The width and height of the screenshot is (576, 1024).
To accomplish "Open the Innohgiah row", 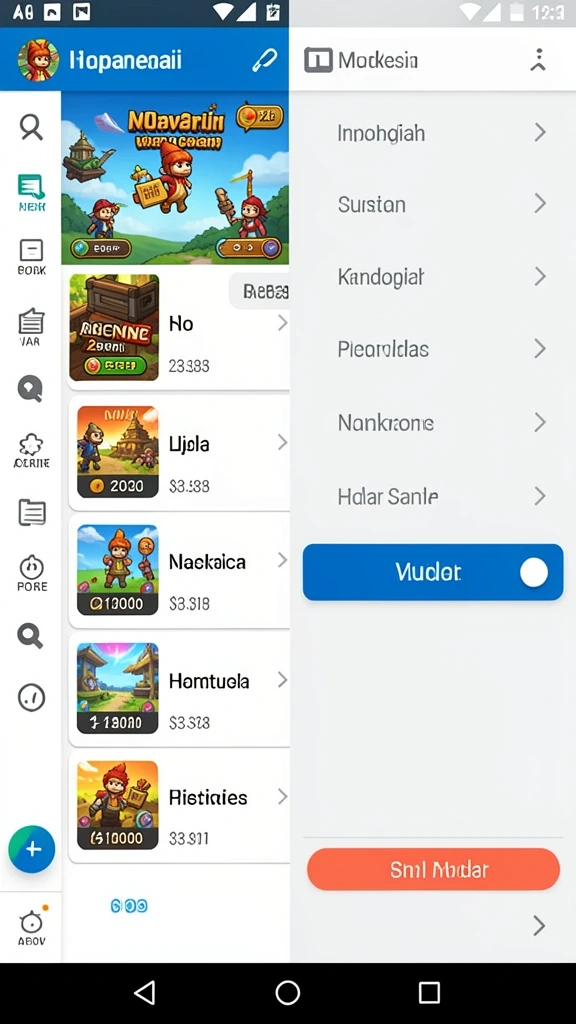I will tap(432, 133).
